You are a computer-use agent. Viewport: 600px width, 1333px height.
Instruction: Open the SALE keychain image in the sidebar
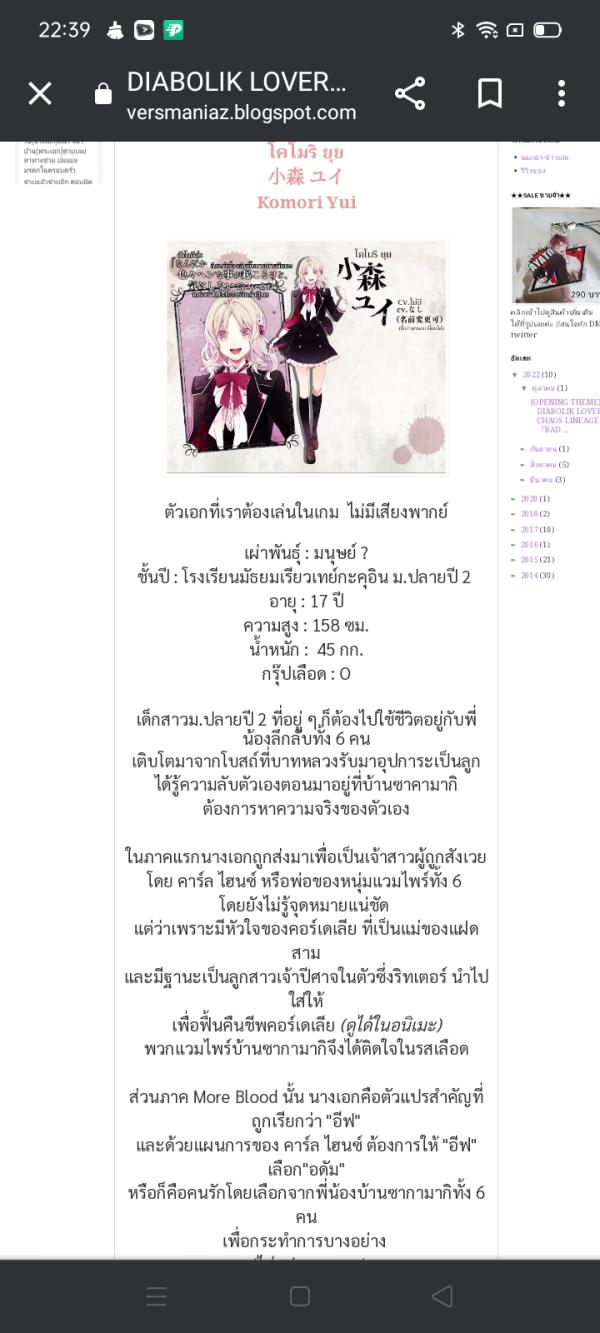pyautogui.click(x=555, y=255)
